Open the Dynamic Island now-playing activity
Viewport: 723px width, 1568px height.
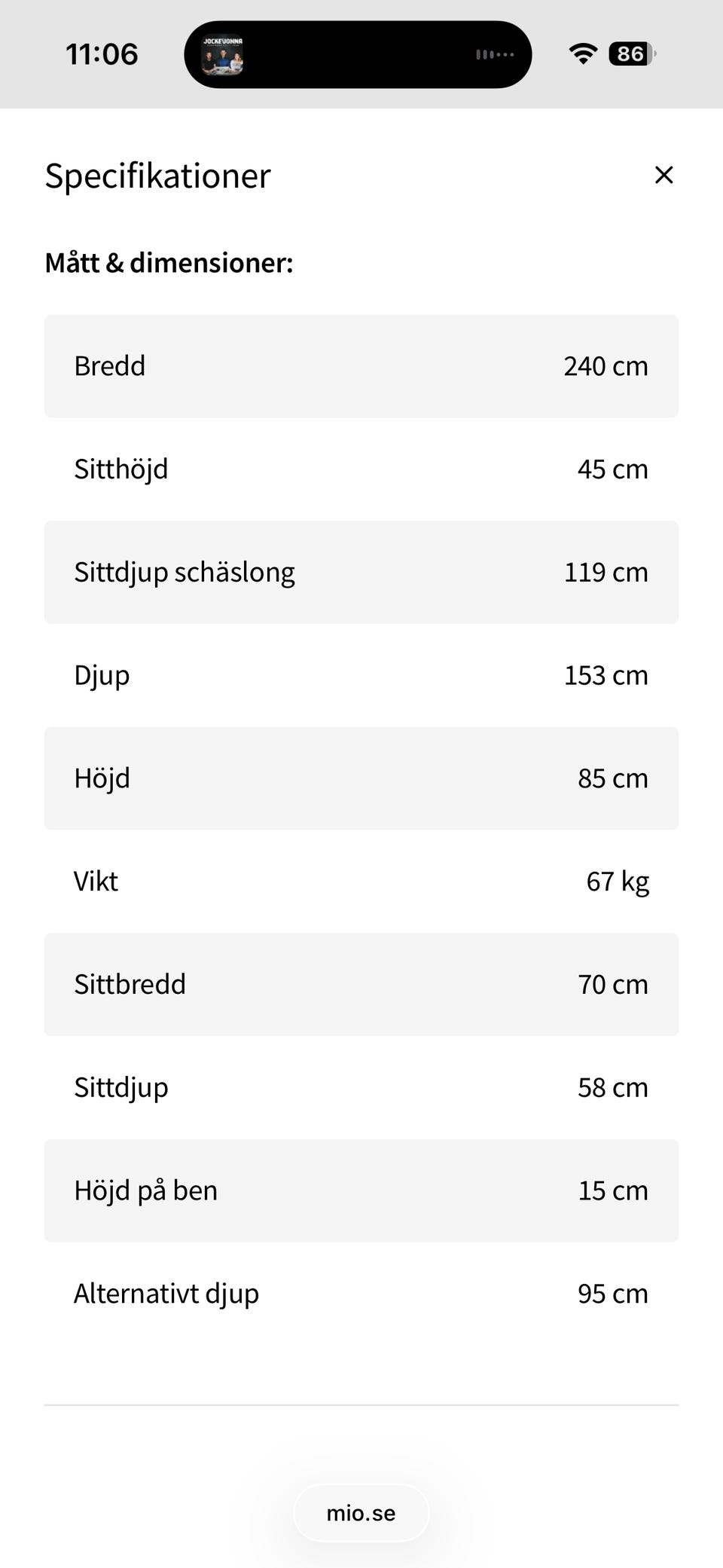click(358, 54)
